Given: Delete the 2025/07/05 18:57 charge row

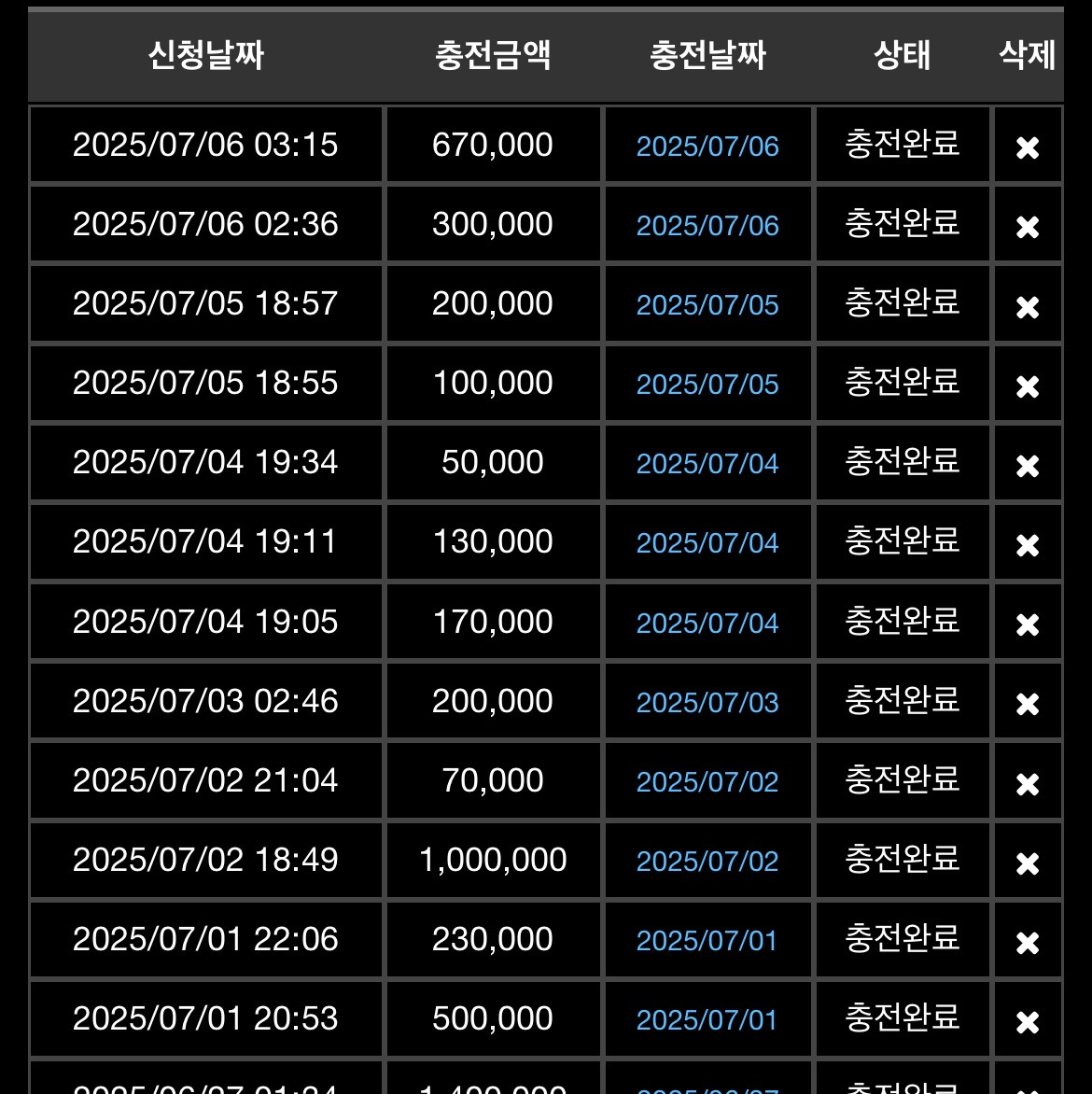Looking at the screenshot, I should (x=1028, y=306).
